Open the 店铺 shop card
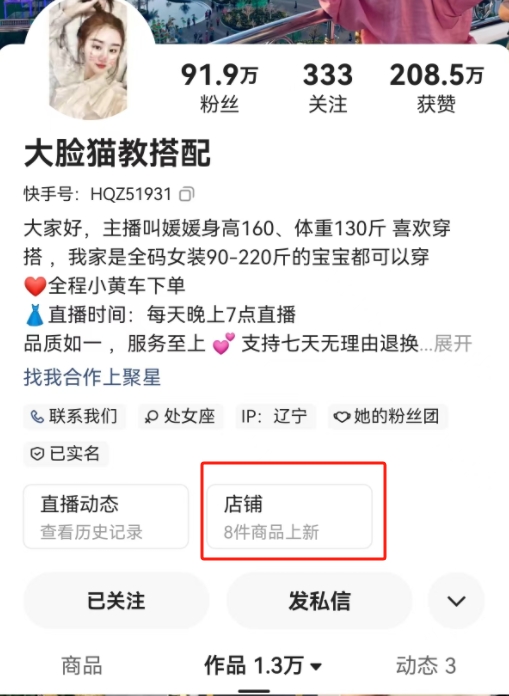Screen dimensions: 509x696 pos(289,517)
